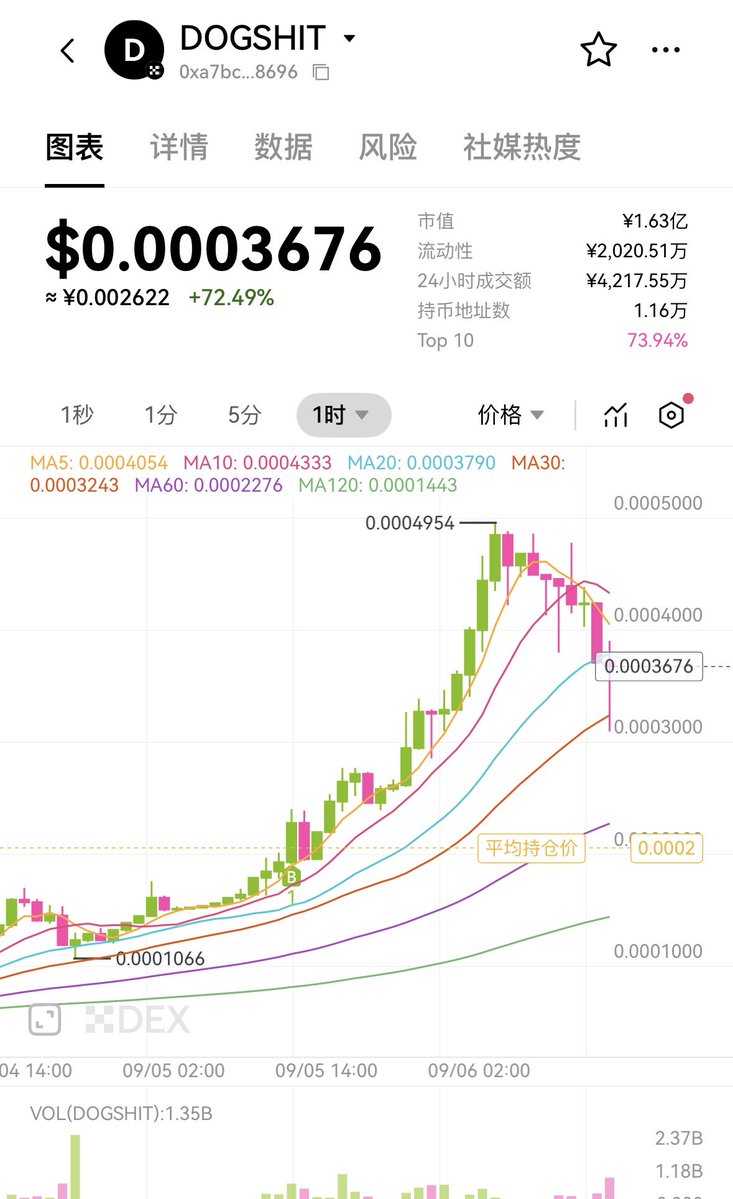This screenshot has width=733, height=1199.
Task: Expand chart to fullscreen
Action: pos(44,1019)
